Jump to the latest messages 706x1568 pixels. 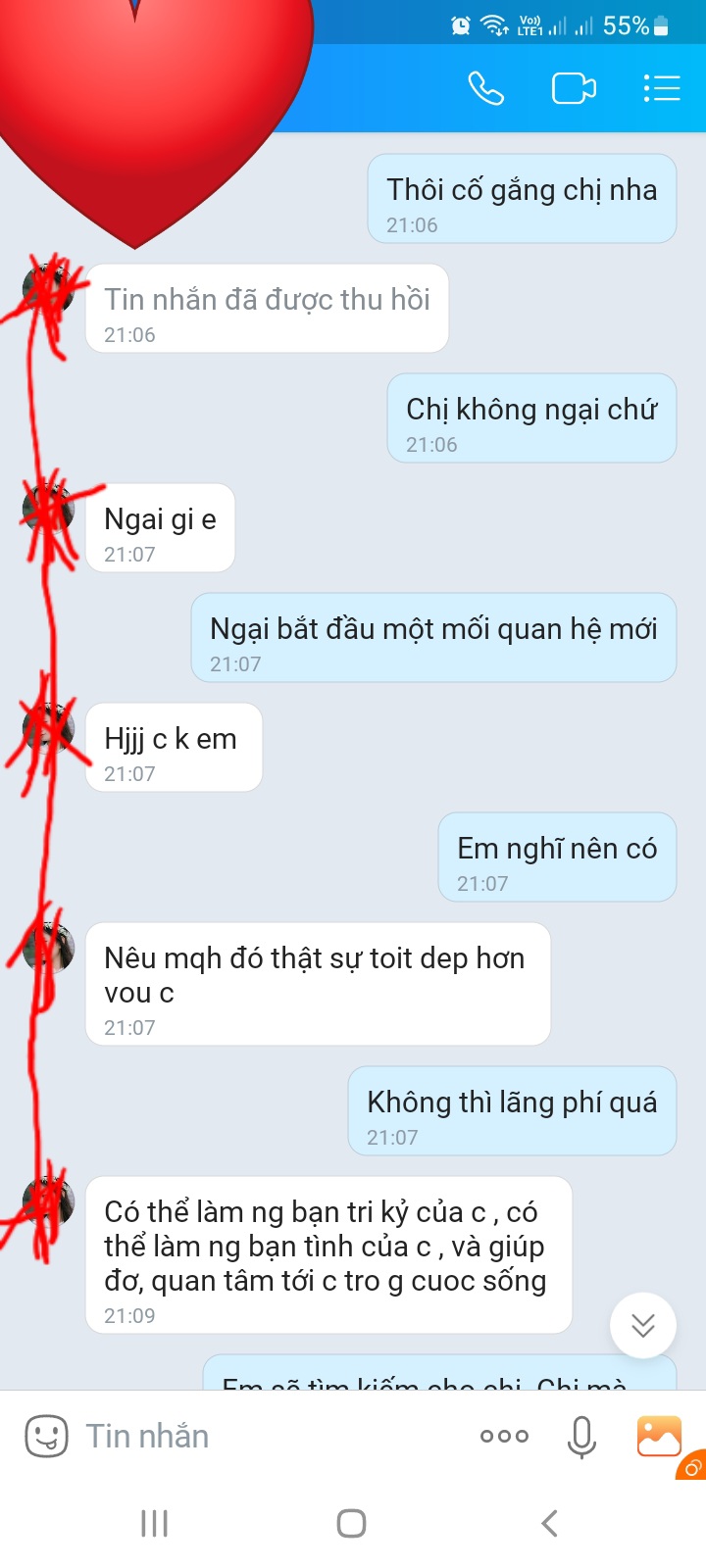[x=643, y=1326]
